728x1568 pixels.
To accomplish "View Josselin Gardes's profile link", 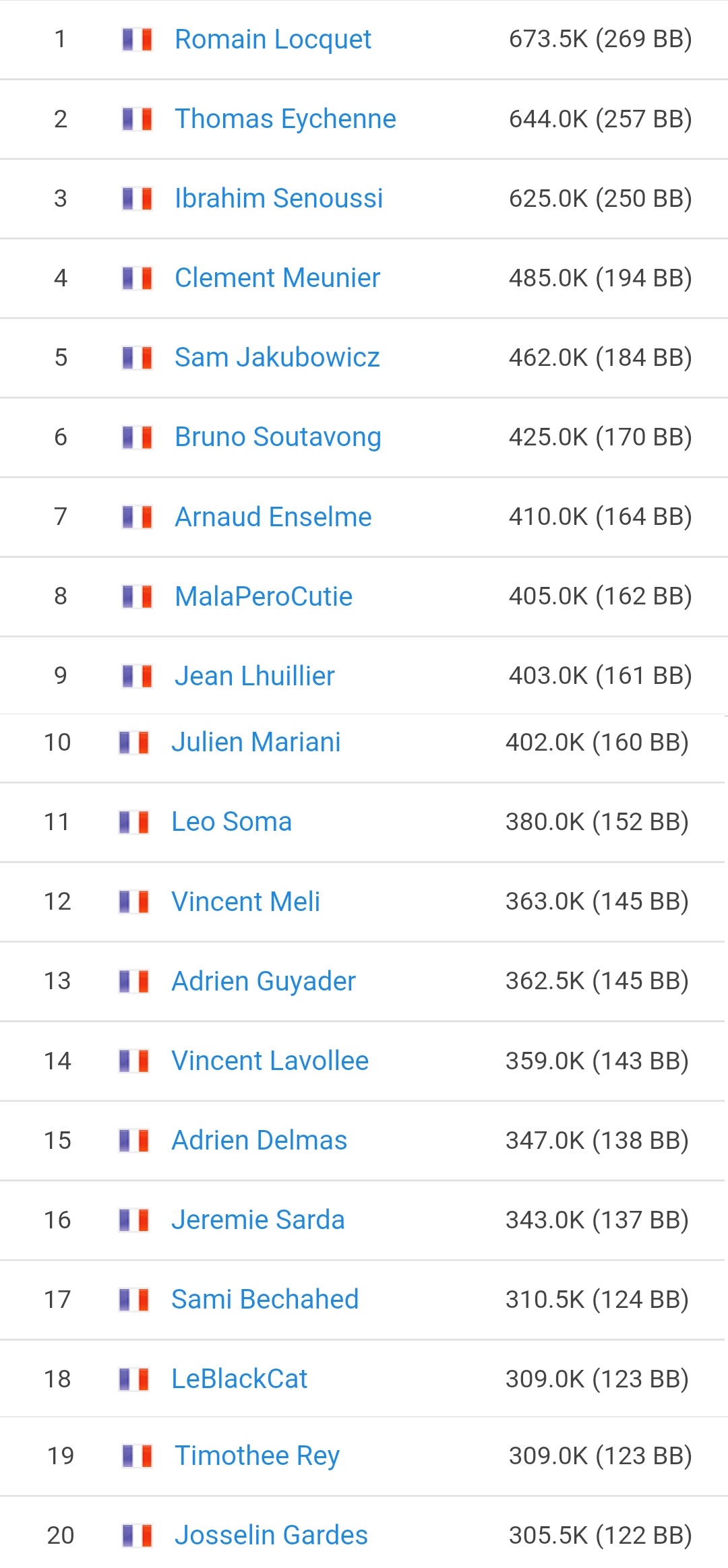I will point(271,1535).
